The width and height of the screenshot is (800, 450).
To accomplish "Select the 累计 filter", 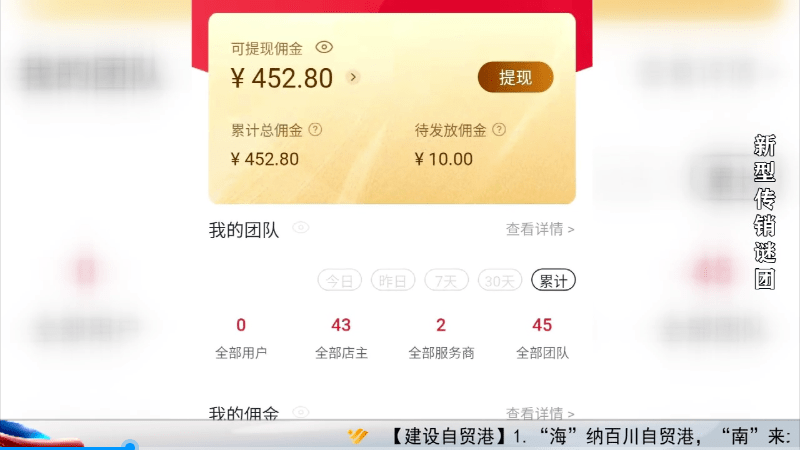I will (554, 281).
